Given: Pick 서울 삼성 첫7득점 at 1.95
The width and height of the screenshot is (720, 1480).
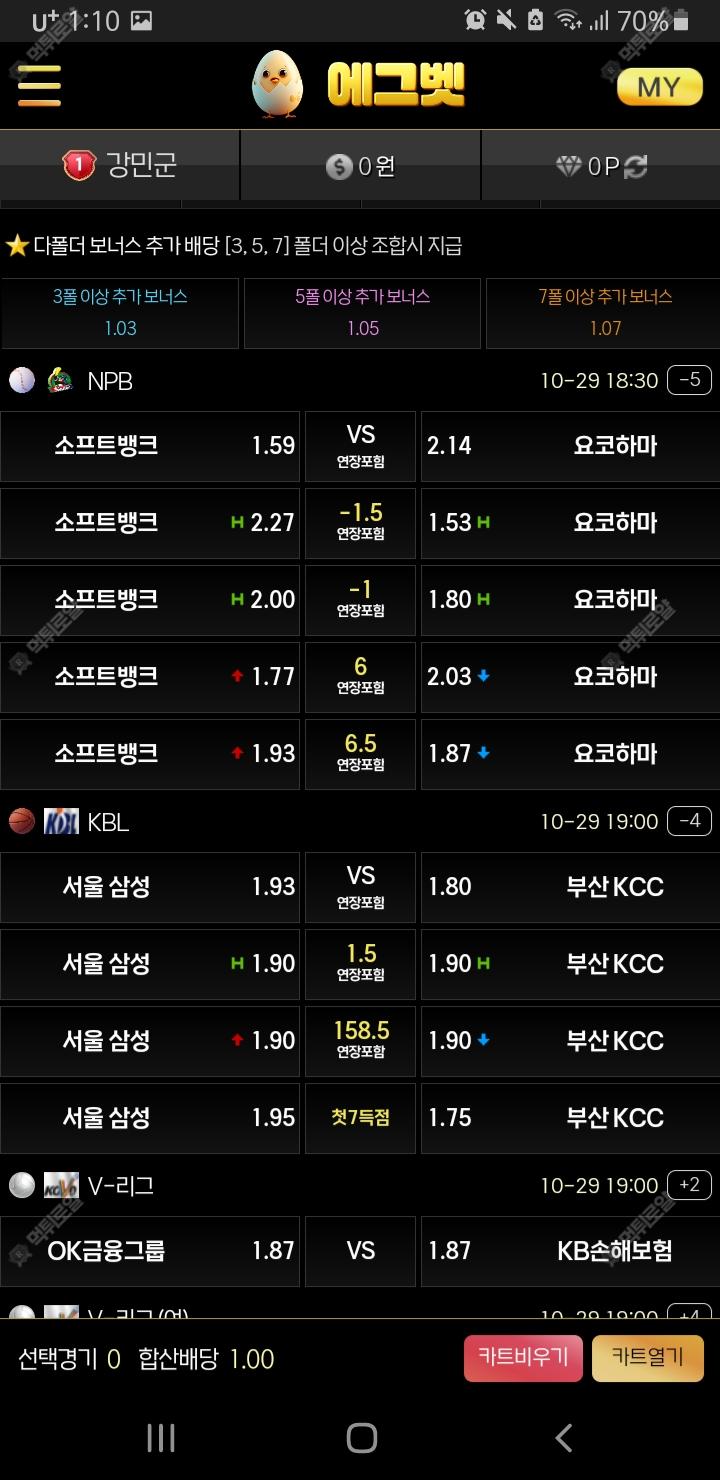Looking at the screenshot, I should [150, 1118].
